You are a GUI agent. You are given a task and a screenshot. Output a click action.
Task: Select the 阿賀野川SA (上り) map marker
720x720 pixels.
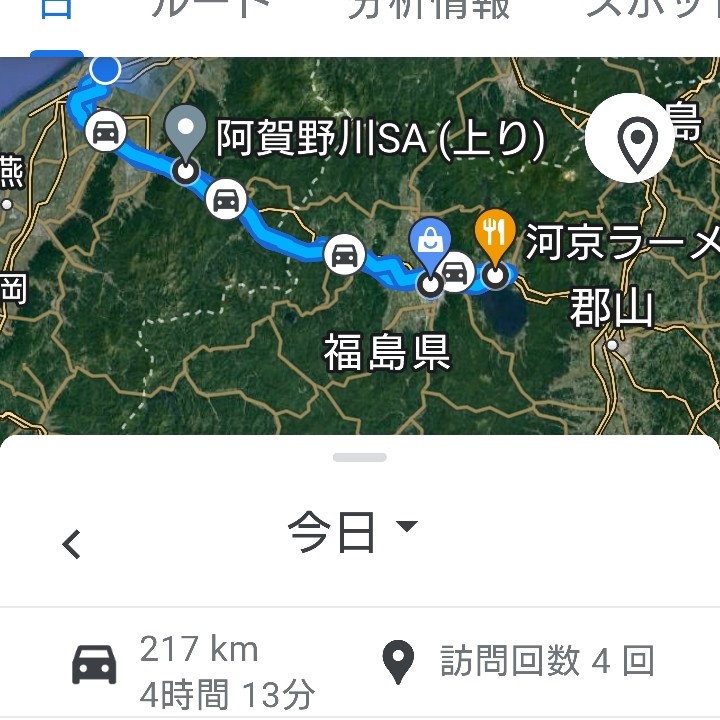pyautogui.click(x=185, y=128)
